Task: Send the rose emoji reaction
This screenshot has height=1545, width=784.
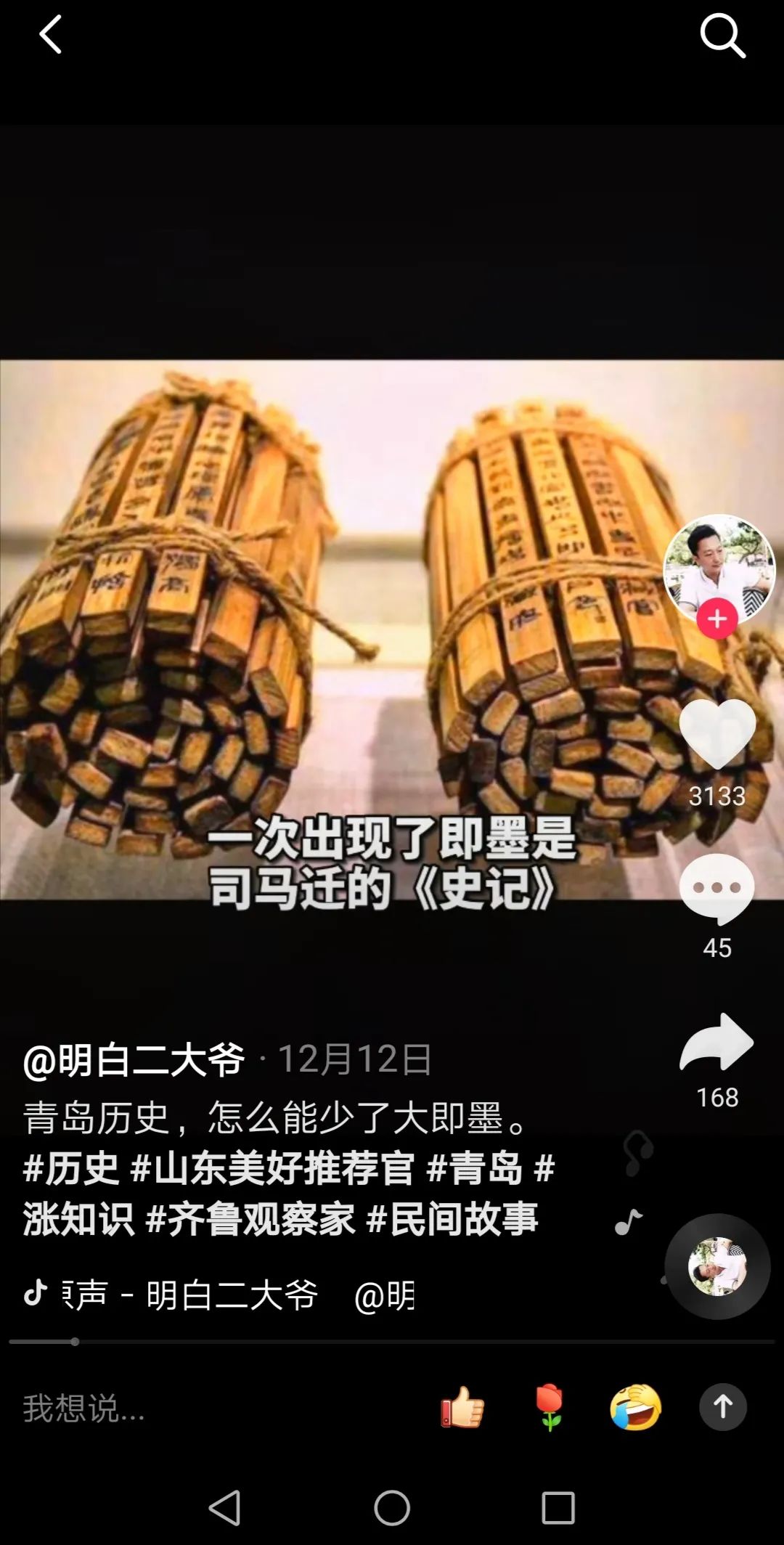Action: point(550,1407)
